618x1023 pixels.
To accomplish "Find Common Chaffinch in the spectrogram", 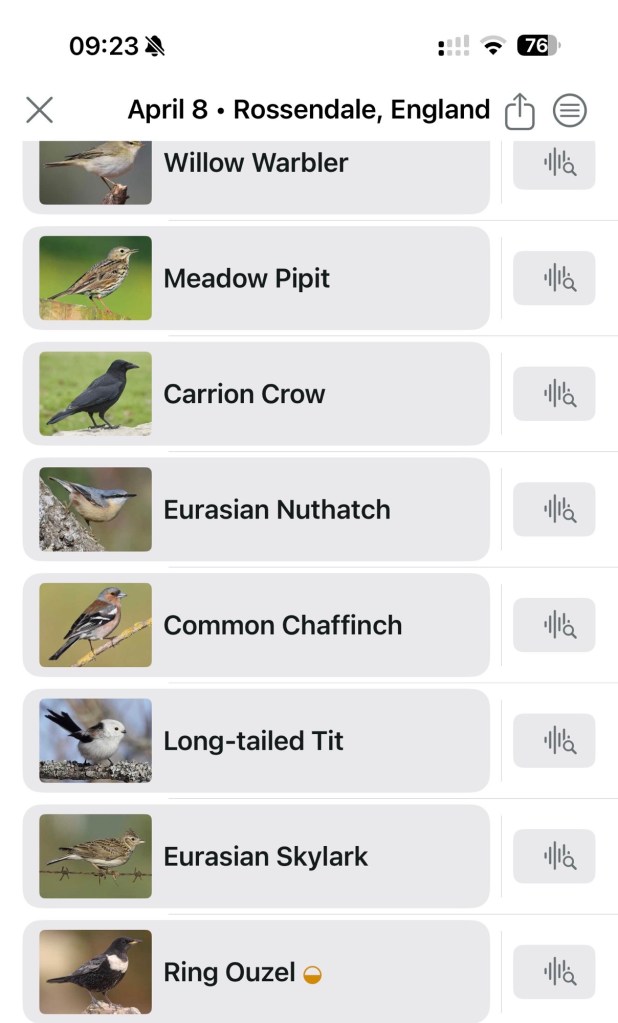I will point(554,626).
